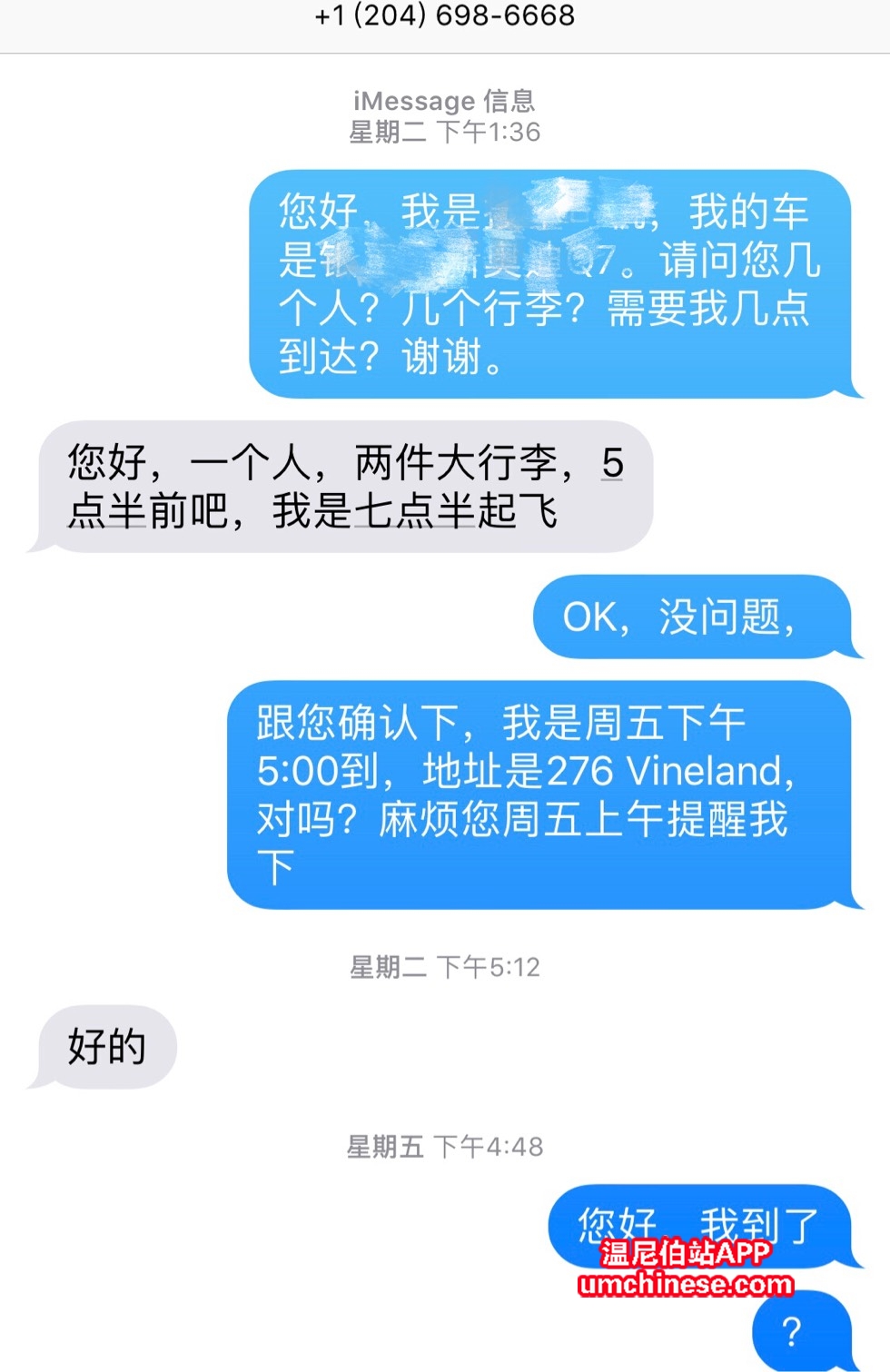Open contact details for +1 (204) 698-6668
The width and height of the screenshot is (890, 1372).
[x=444, y=15]
